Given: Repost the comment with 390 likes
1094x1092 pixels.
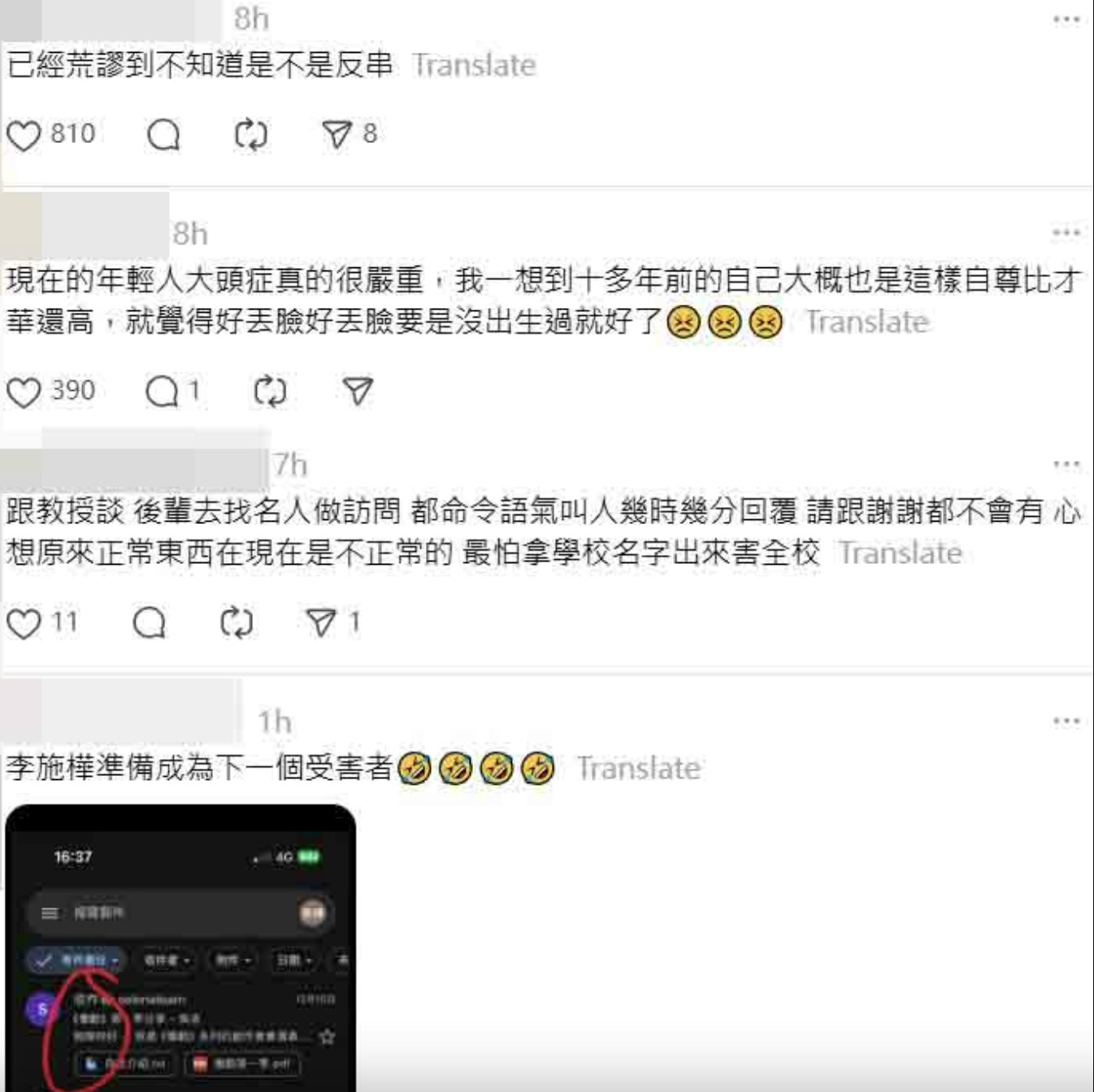Looking at the screenshot, I should click(270, 392).
